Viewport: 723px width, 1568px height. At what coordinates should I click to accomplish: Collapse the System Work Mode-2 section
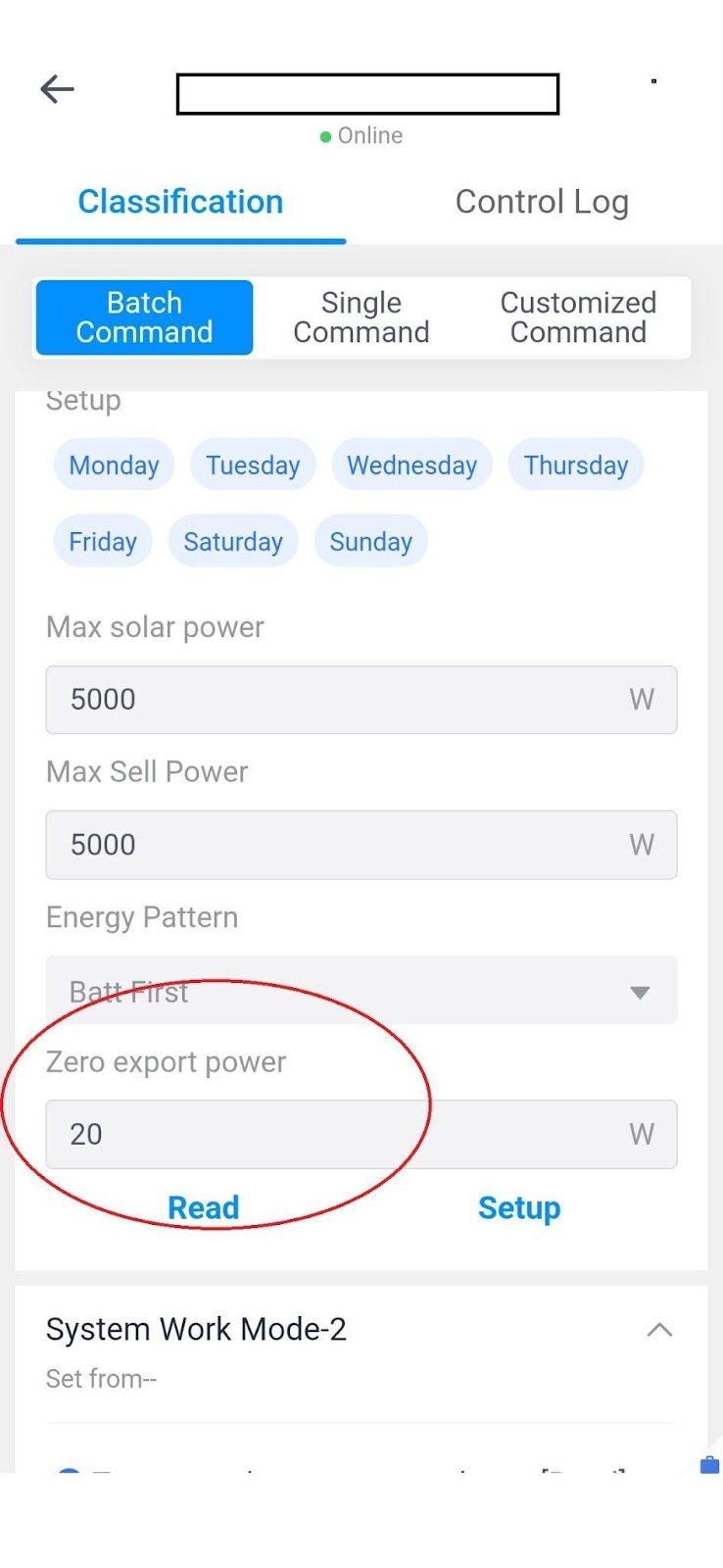coord(659,1330)
